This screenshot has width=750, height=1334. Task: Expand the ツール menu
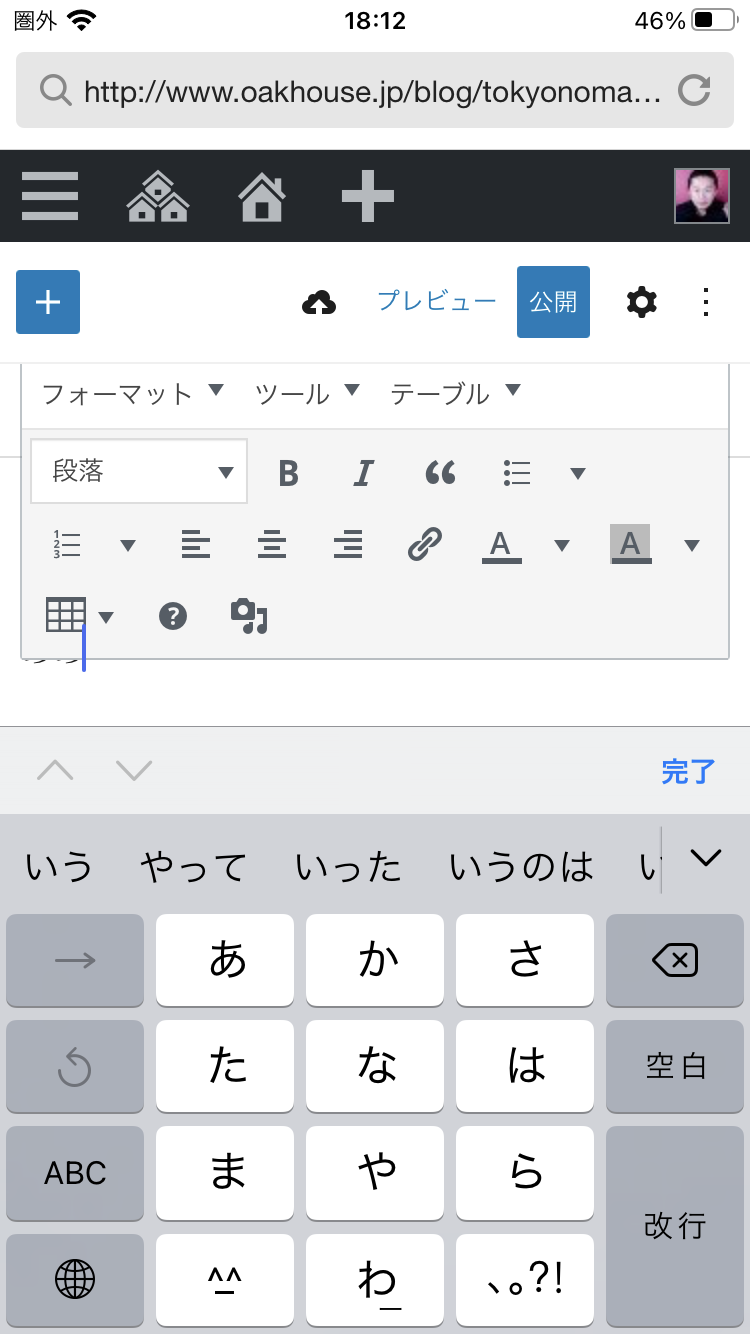(x=306, y=393)
